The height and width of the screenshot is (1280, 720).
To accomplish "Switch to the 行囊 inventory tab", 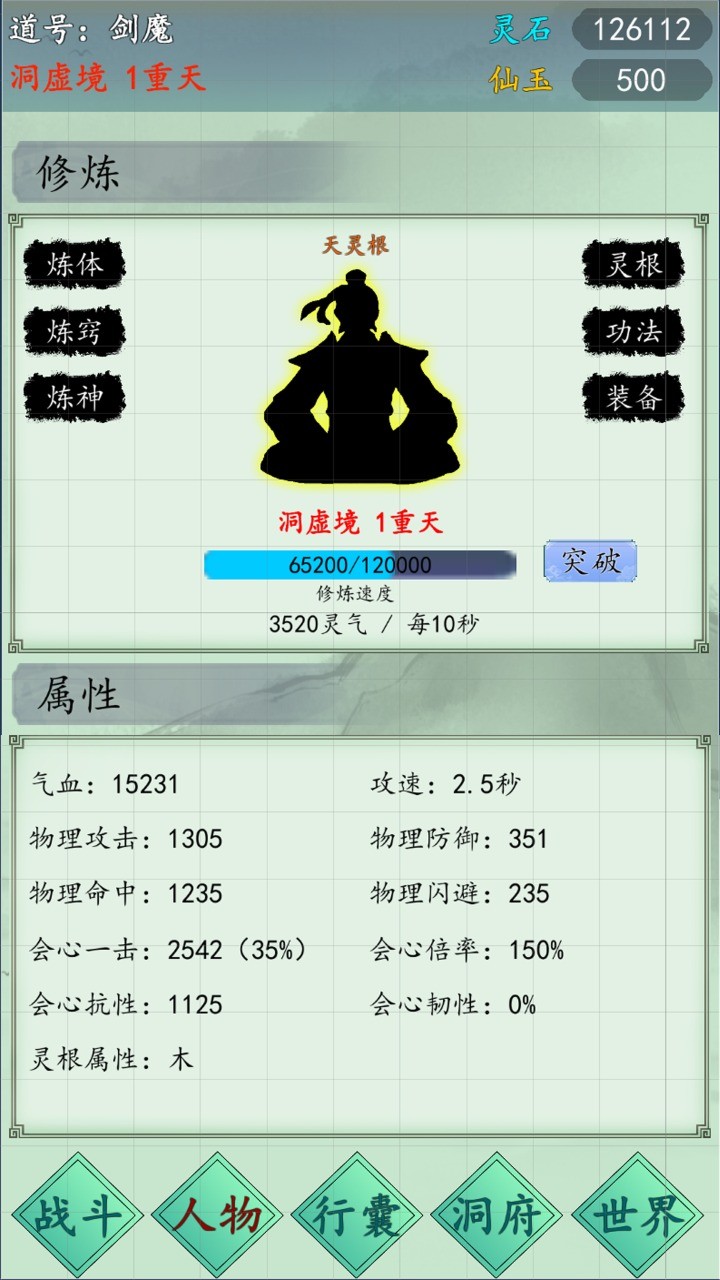I will tap(358, 1216).
